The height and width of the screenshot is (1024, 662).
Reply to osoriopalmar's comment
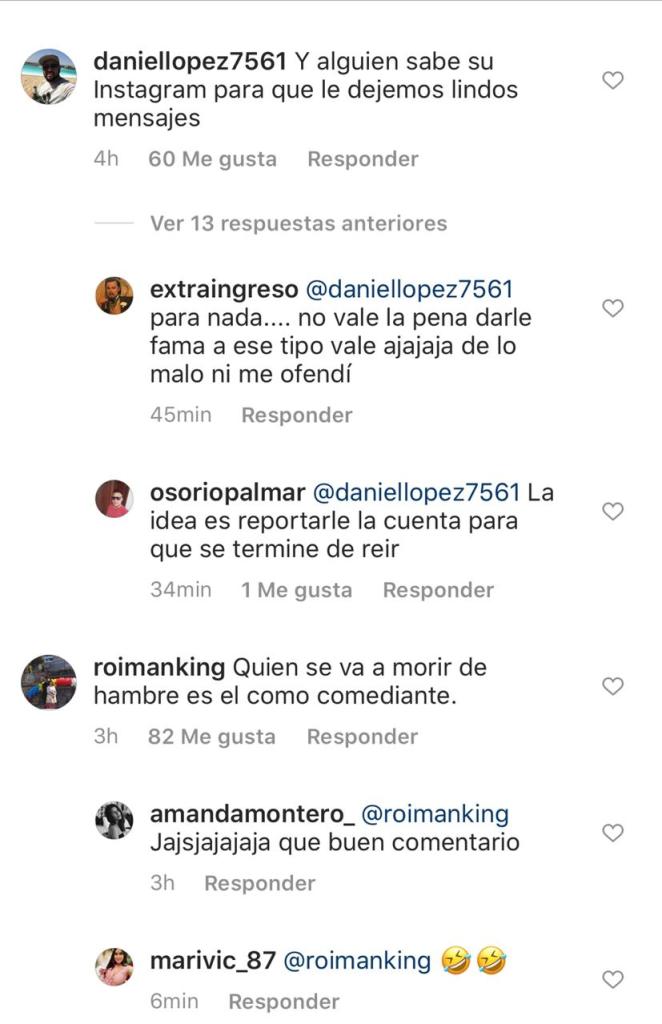[438, 590]
